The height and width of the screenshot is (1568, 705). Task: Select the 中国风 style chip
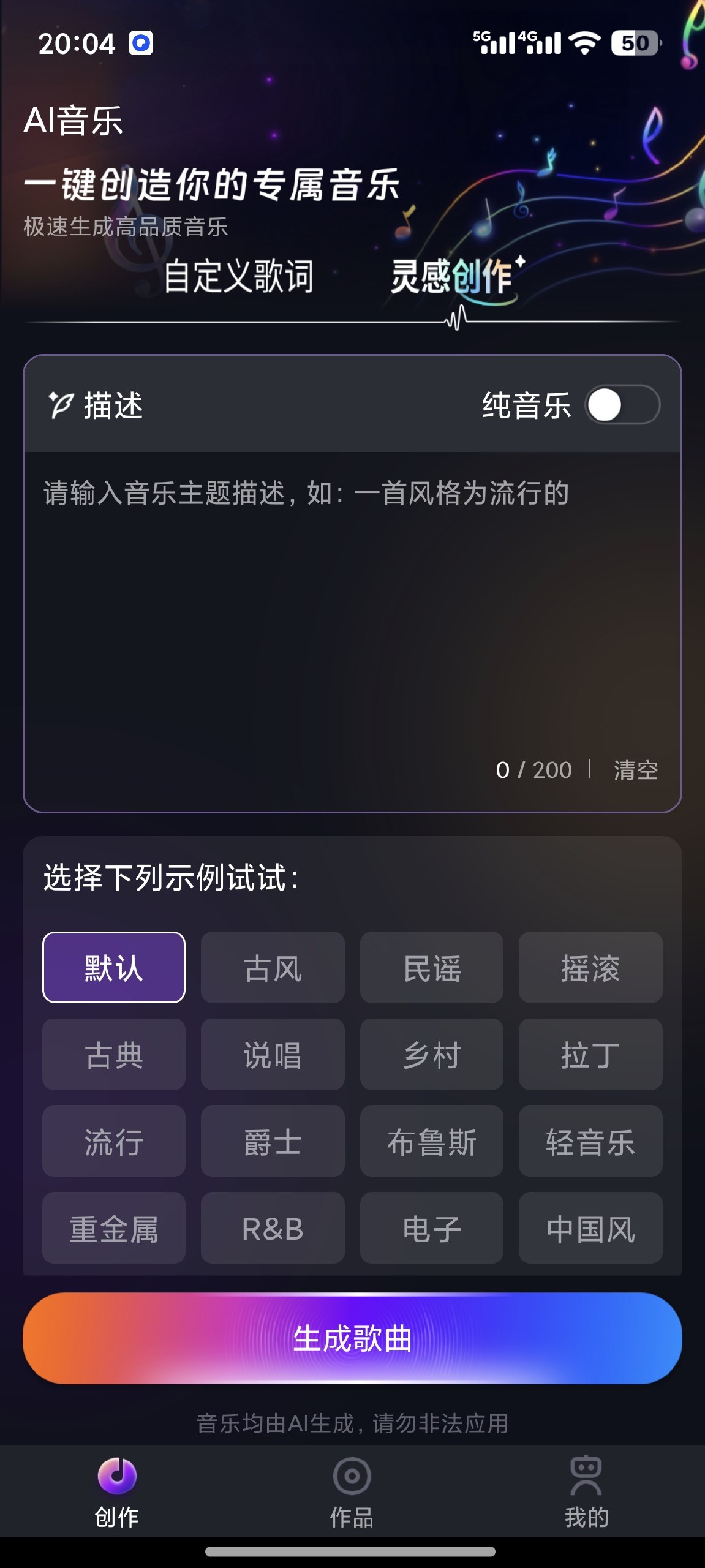pos(590,1228)
